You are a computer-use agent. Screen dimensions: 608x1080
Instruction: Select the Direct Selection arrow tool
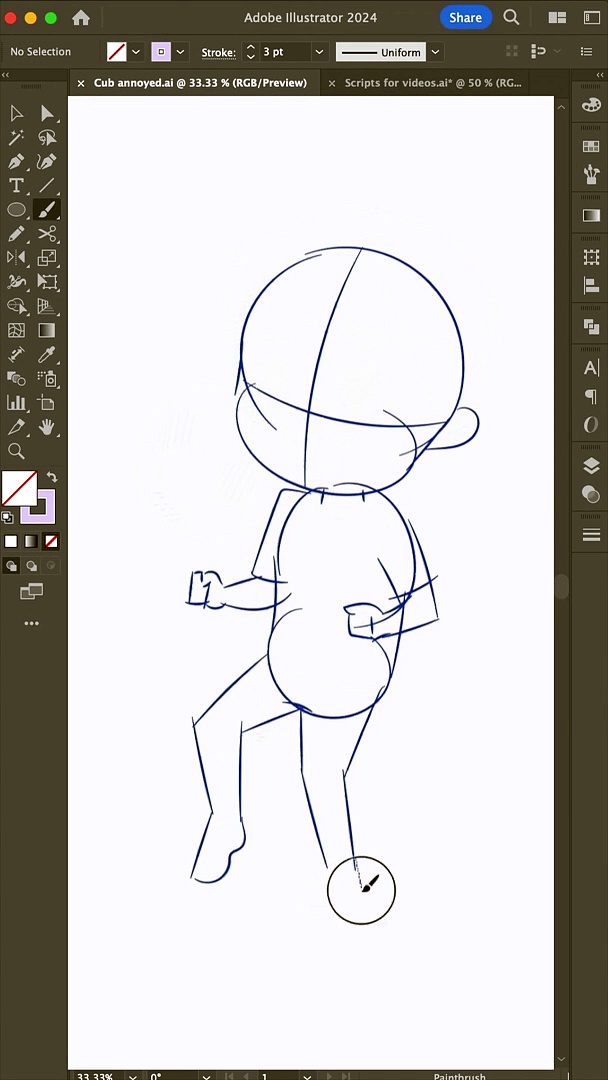pos(46,113)
